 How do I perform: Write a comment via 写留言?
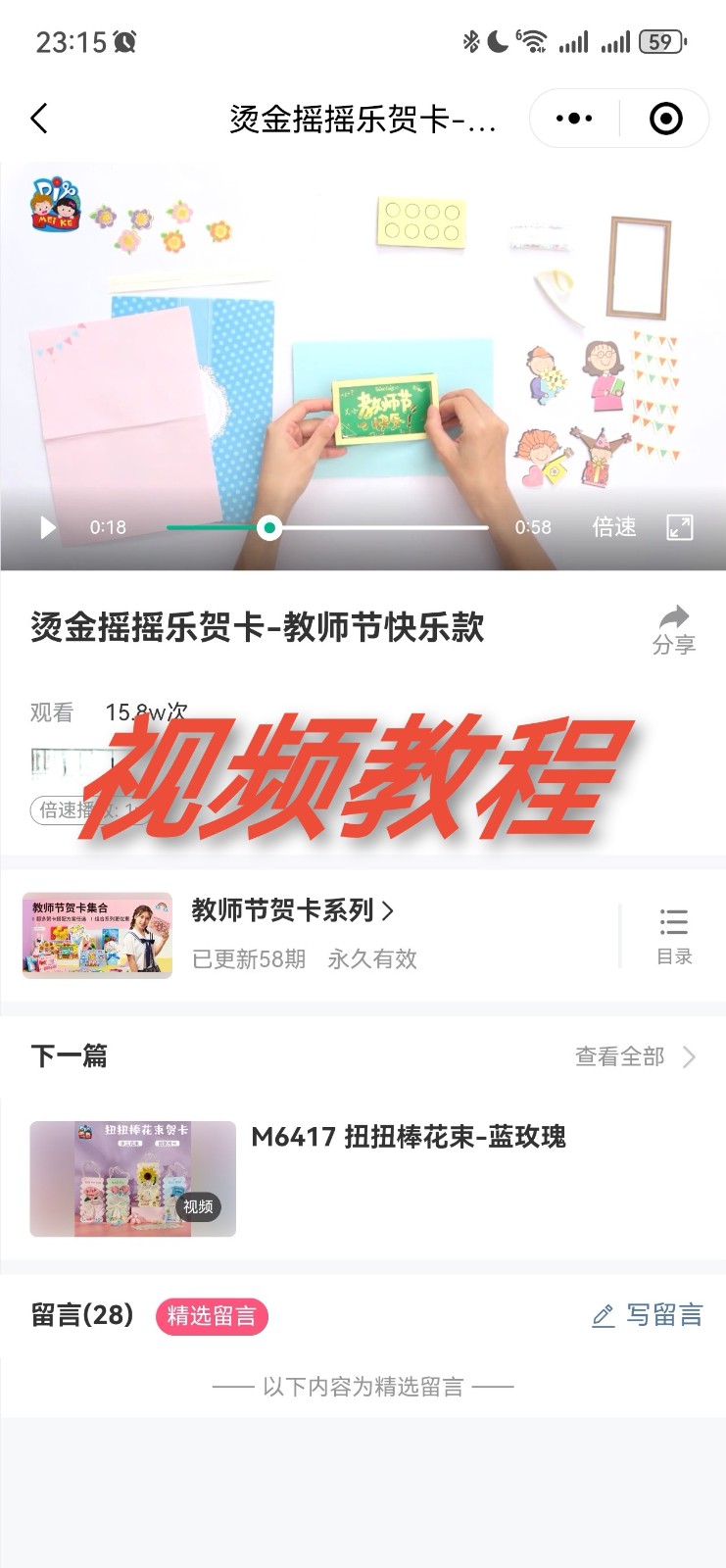[648, 1315]
